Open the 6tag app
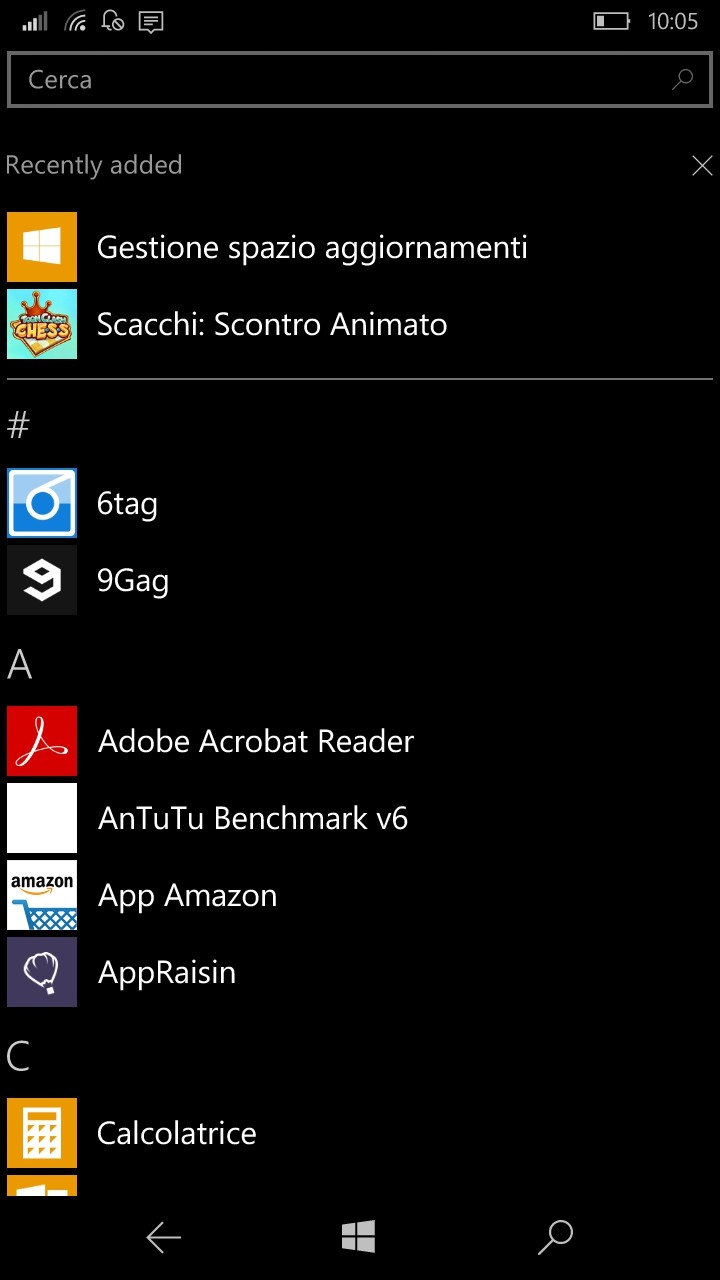The height and width of the screenshot is (1280, 720). (127, 504)
